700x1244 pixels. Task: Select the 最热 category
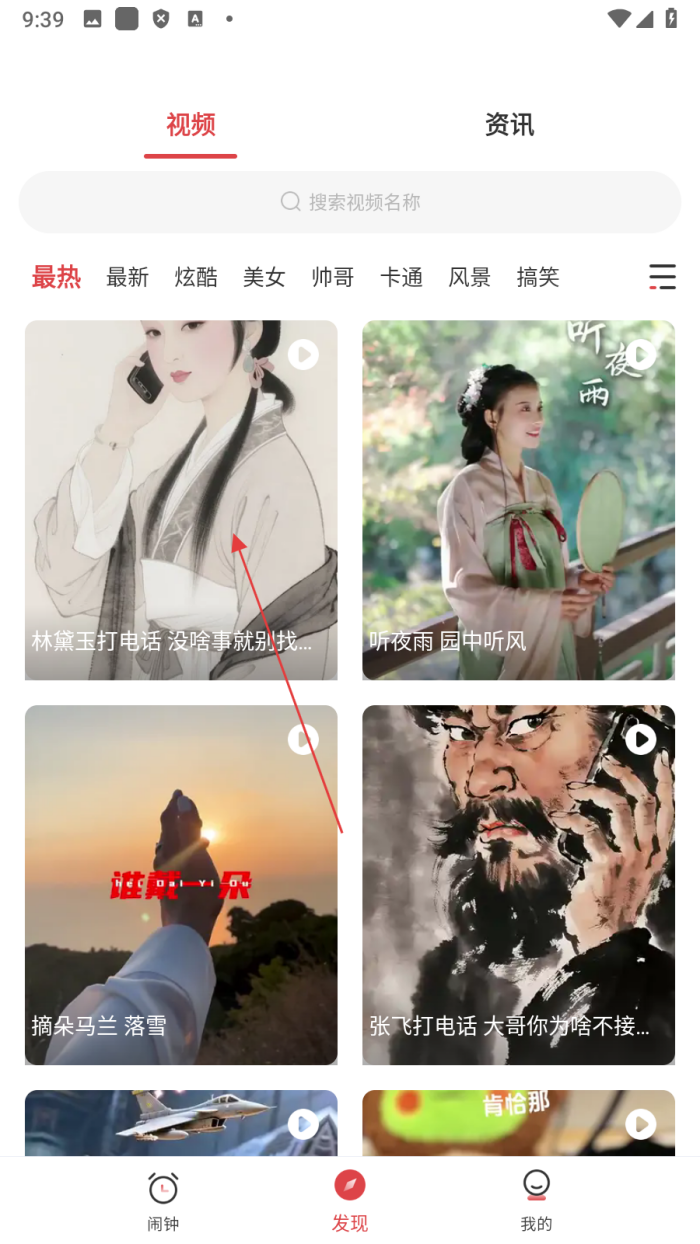[x=56, y=277]
